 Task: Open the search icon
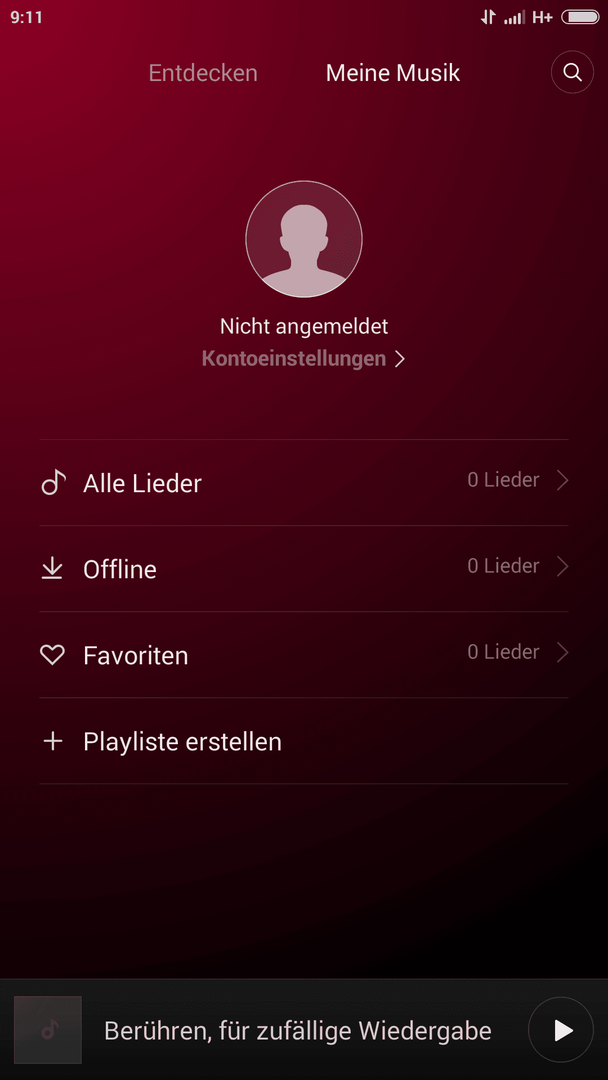(x=572, y=72)
